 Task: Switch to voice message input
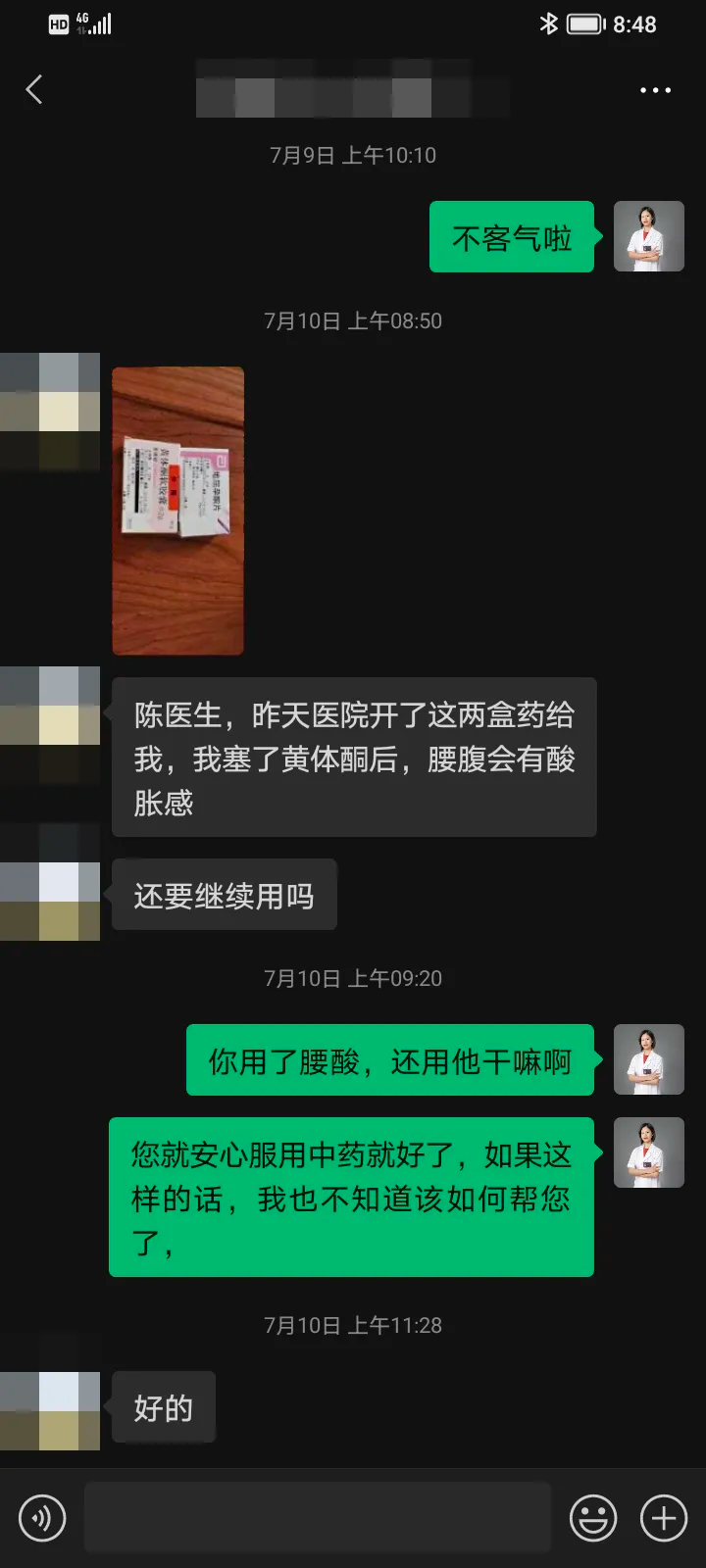click(x=42, y=1519)
